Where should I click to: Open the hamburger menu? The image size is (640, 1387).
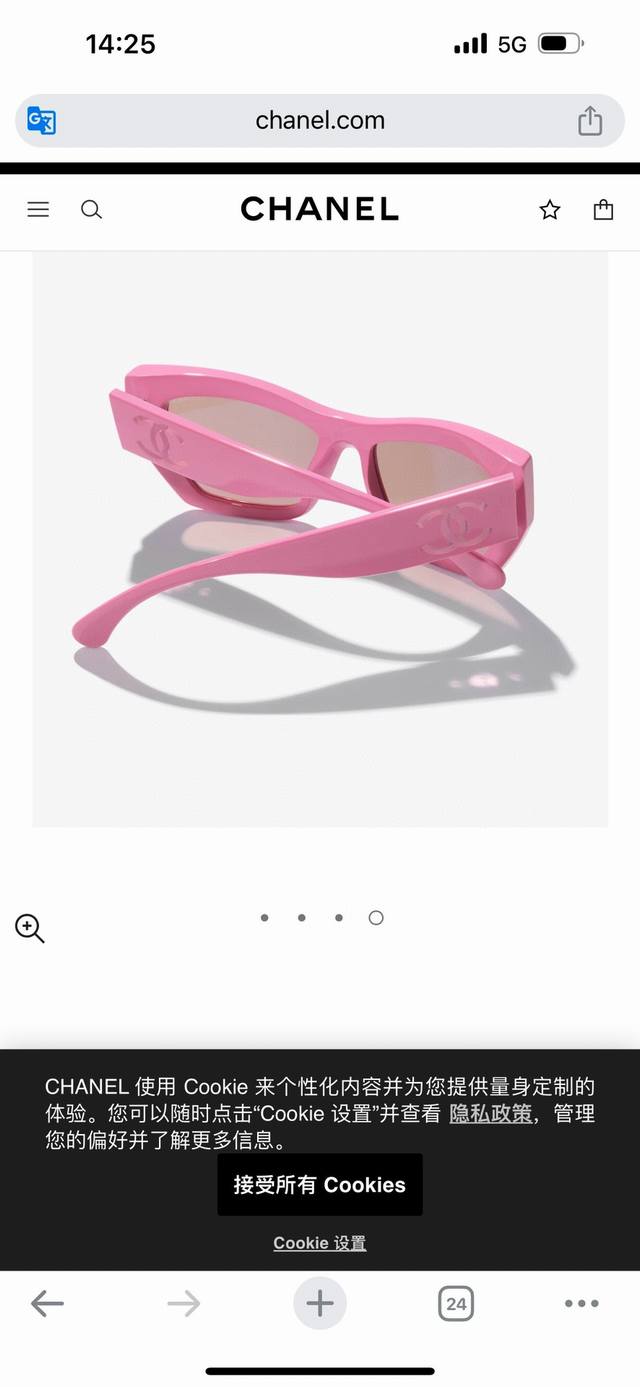[x=38, y=209]
